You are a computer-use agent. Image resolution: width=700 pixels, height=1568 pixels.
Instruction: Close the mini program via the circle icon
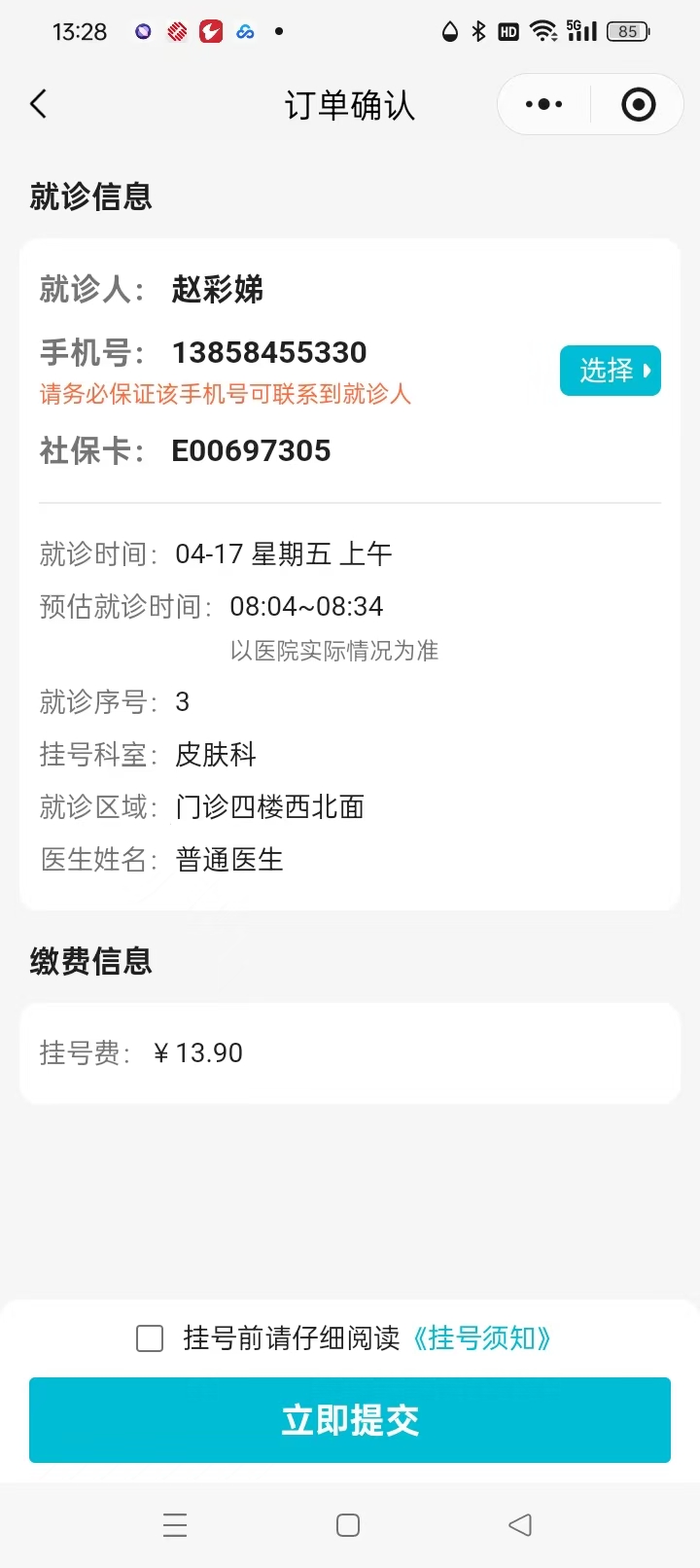[638, 104]
